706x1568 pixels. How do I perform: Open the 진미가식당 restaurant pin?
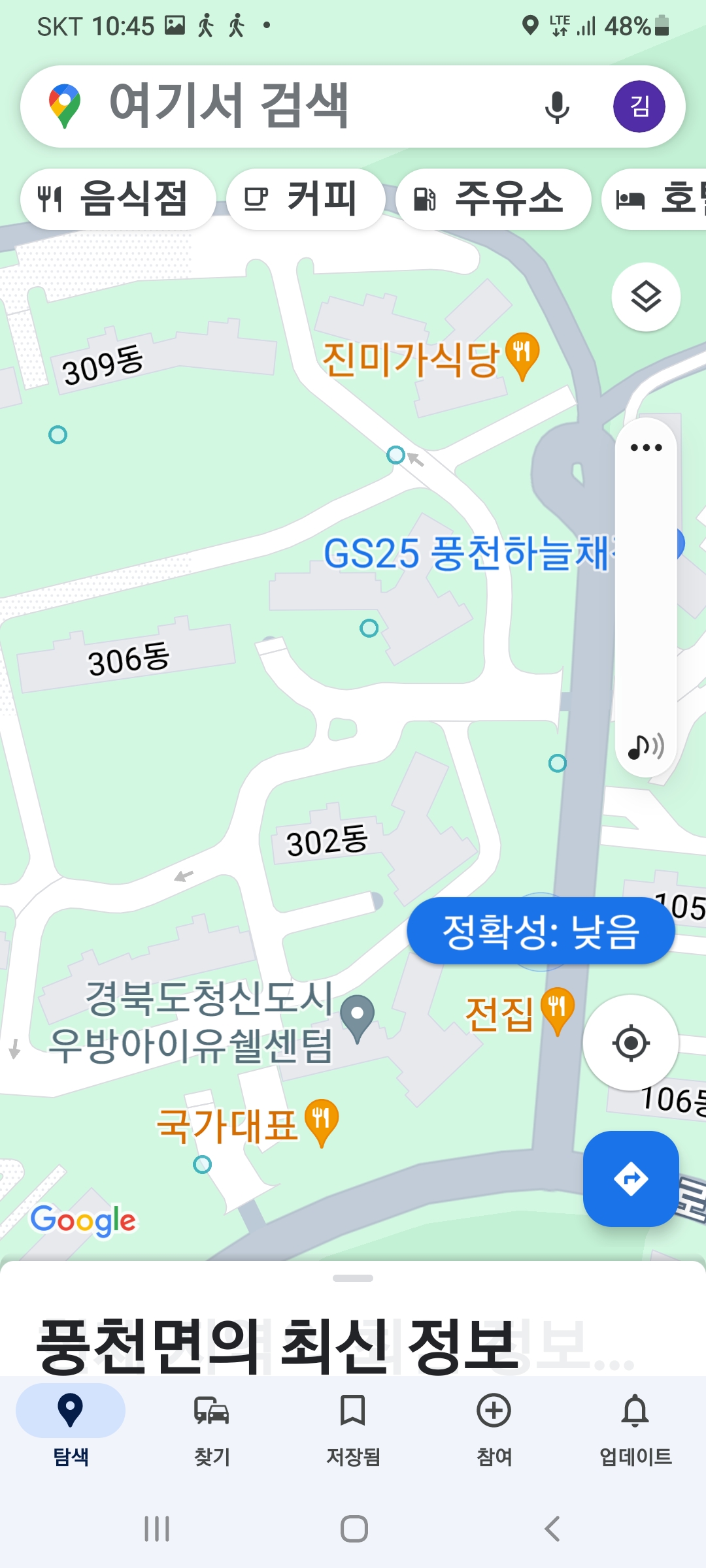click(x=522, y=356)
